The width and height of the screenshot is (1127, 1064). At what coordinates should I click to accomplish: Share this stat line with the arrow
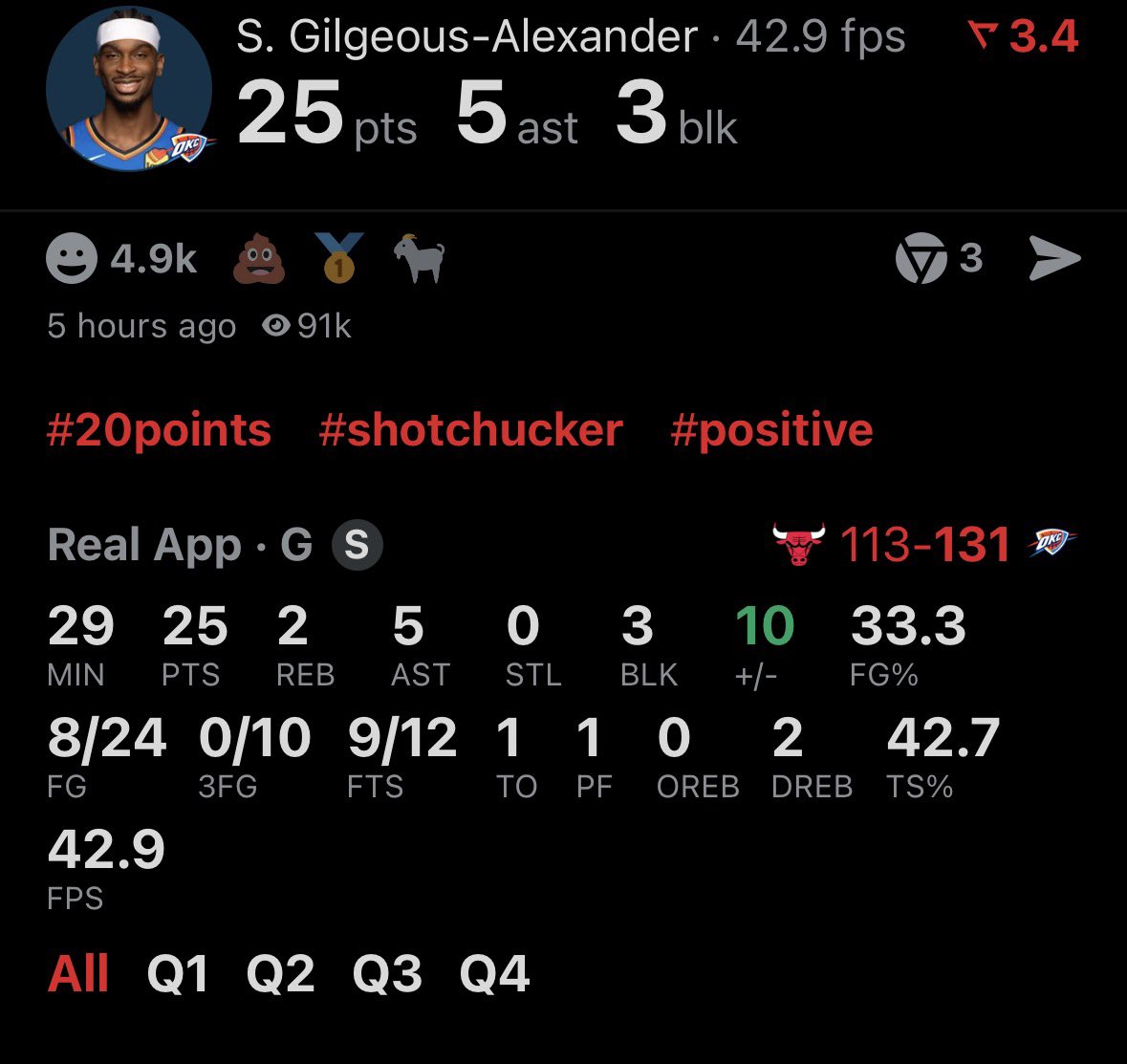(x=1054, y=259)
